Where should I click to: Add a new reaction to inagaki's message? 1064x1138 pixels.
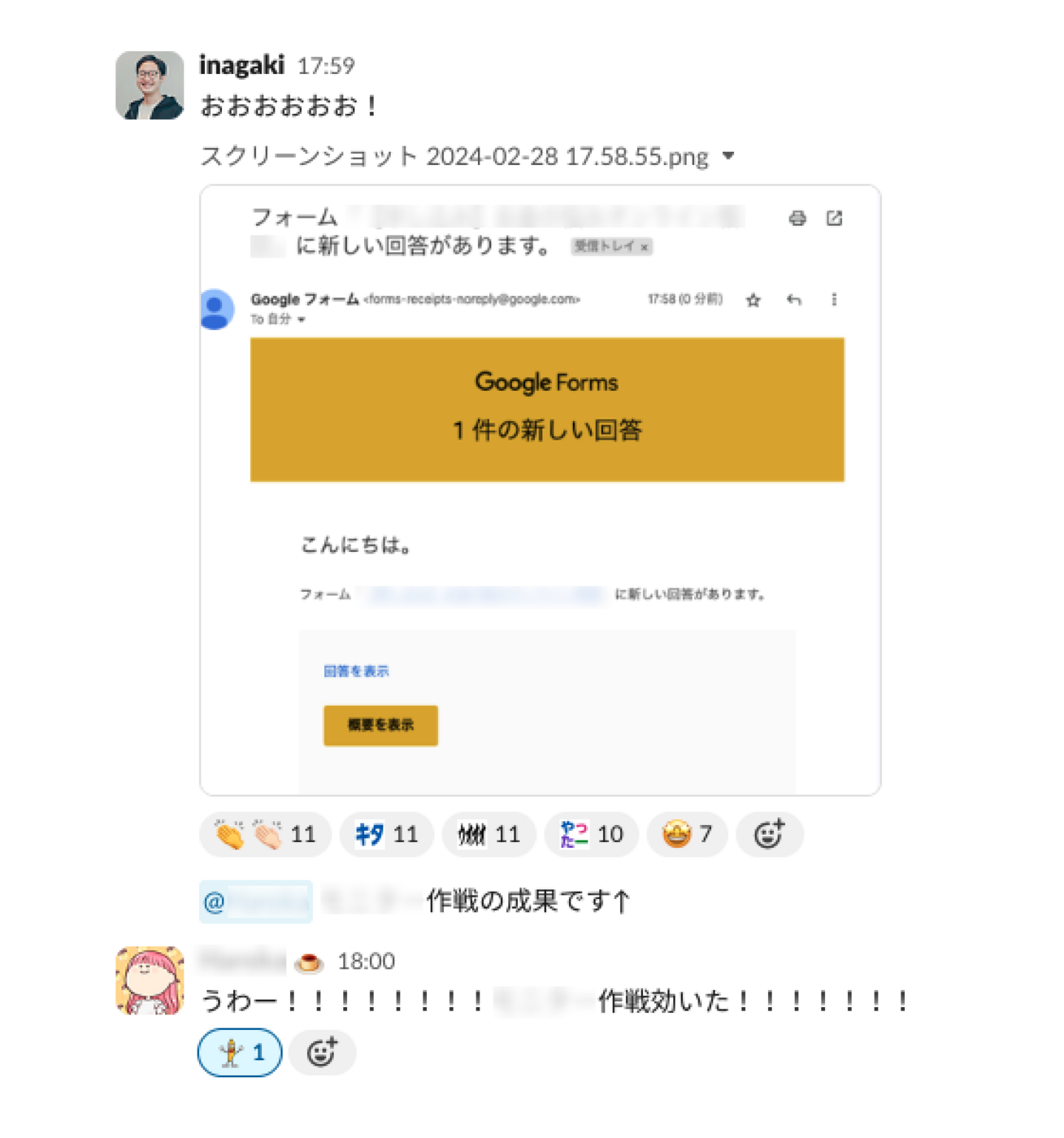click(x=769, y=834)
